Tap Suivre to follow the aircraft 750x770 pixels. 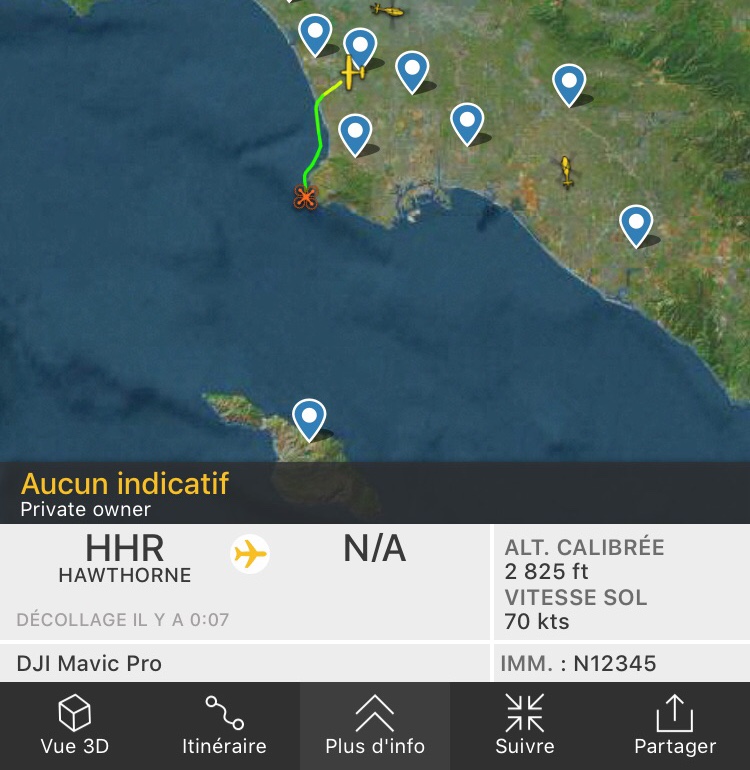525,726
